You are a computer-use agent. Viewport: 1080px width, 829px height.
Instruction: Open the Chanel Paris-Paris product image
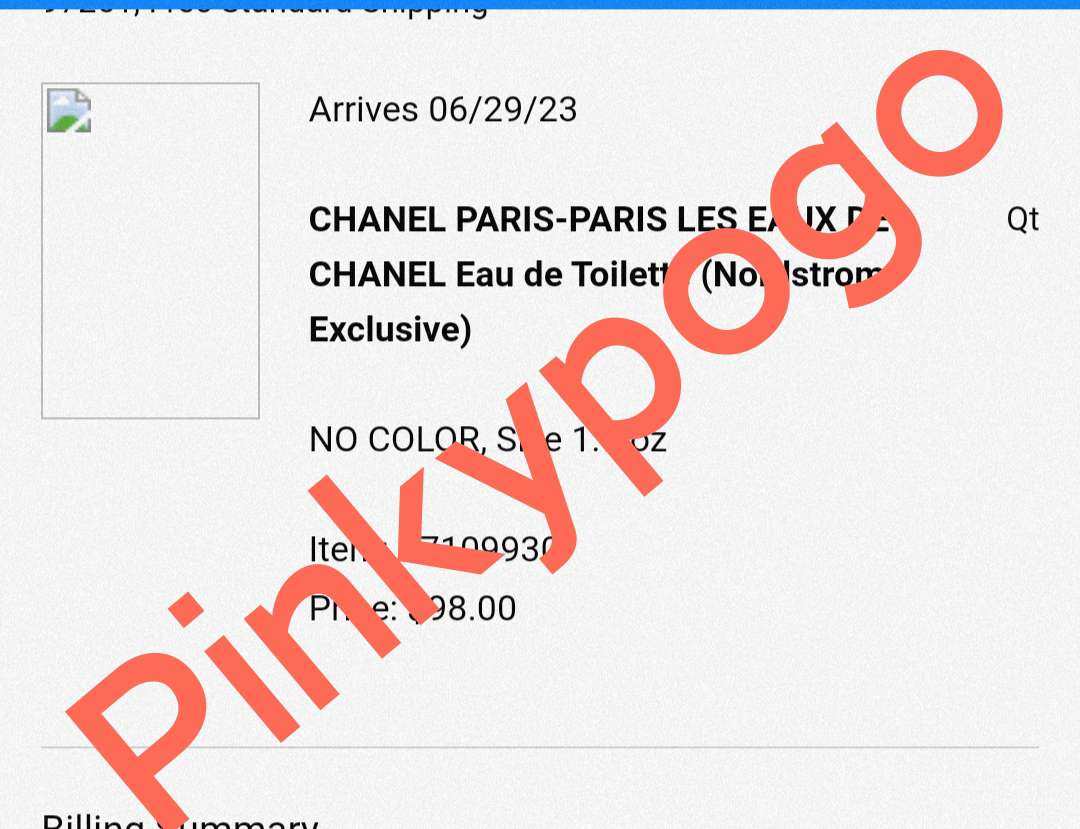150,250
